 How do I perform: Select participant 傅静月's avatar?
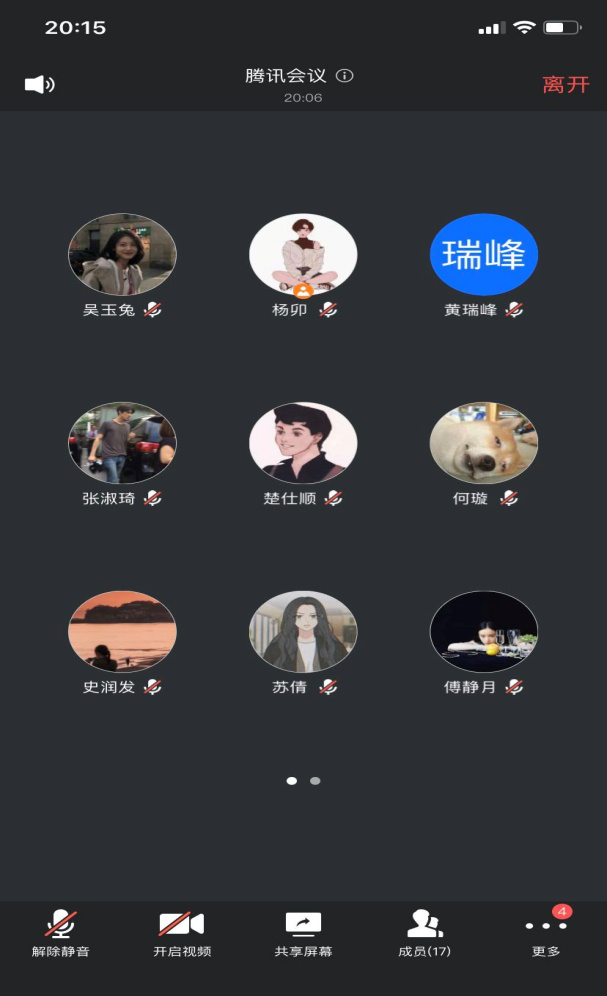point(484,631)
